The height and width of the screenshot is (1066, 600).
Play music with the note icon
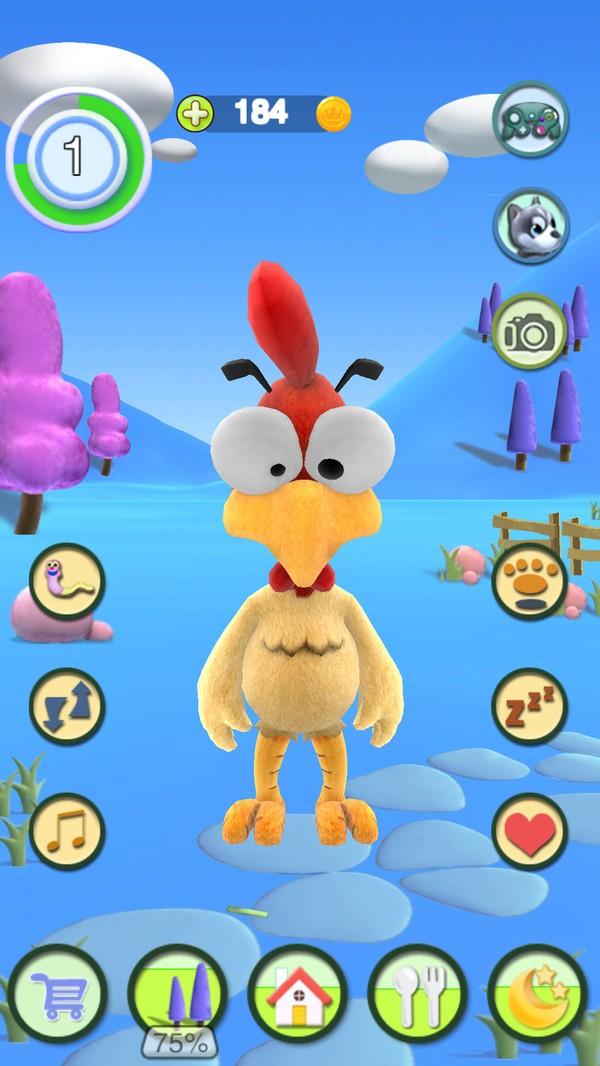[67, 831]
